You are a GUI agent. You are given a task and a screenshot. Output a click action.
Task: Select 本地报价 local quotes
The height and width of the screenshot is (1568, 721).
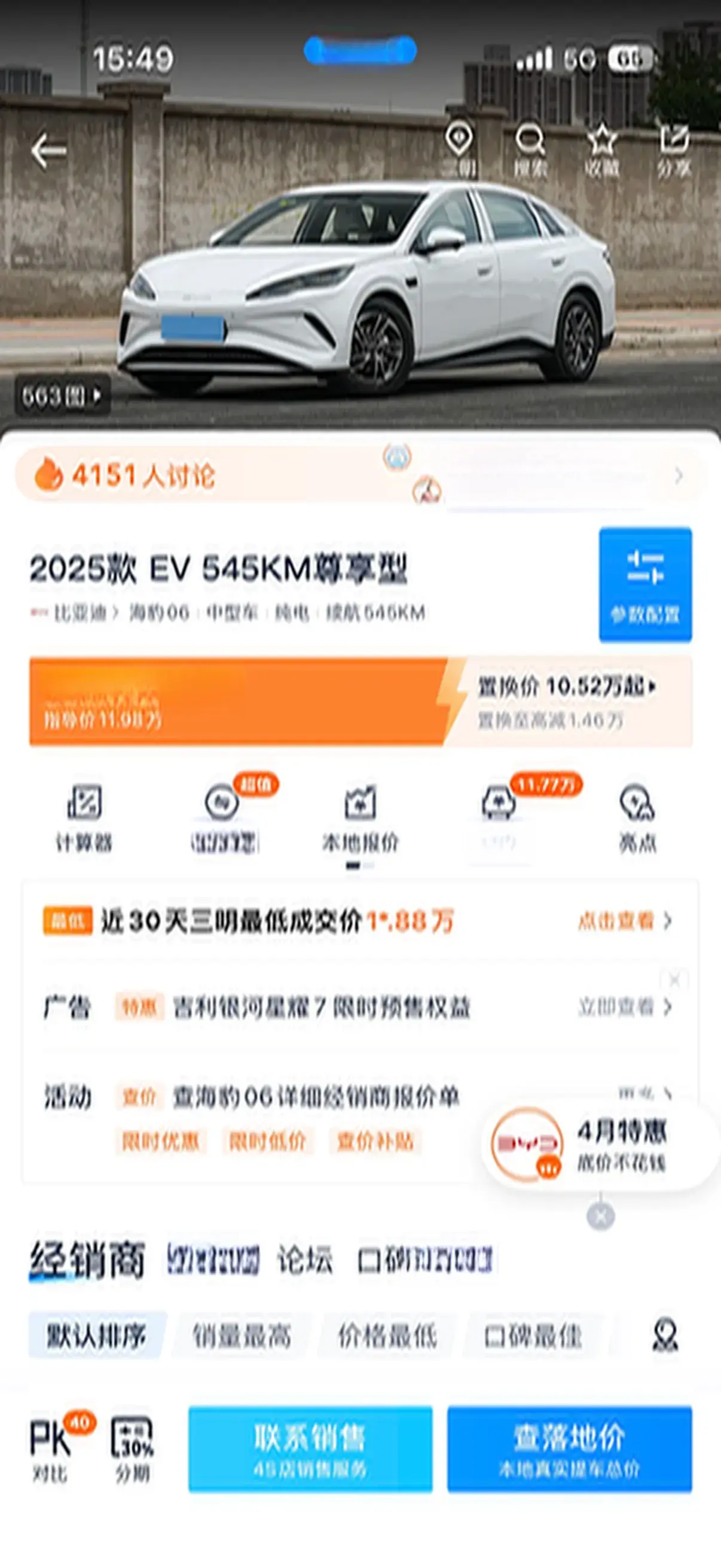[360, 819]
